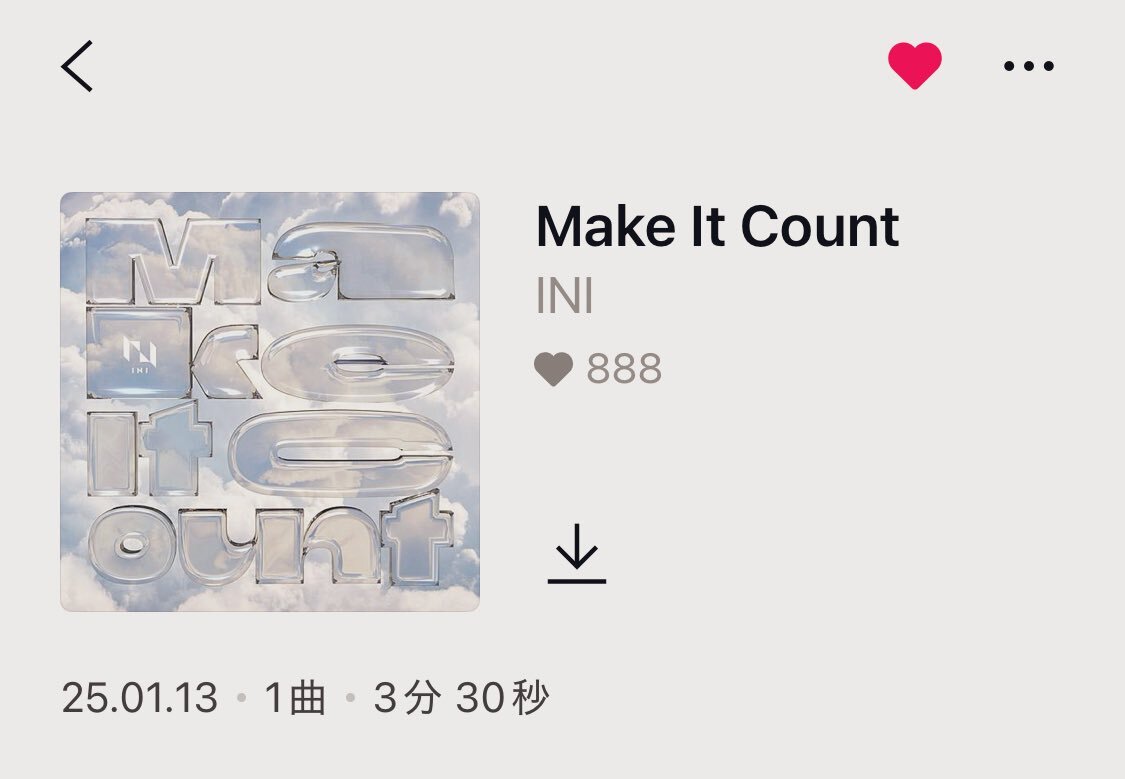This screenshot has height=779, width=1125.
Task: Open the artist page for INI
Action: point(565,298)
